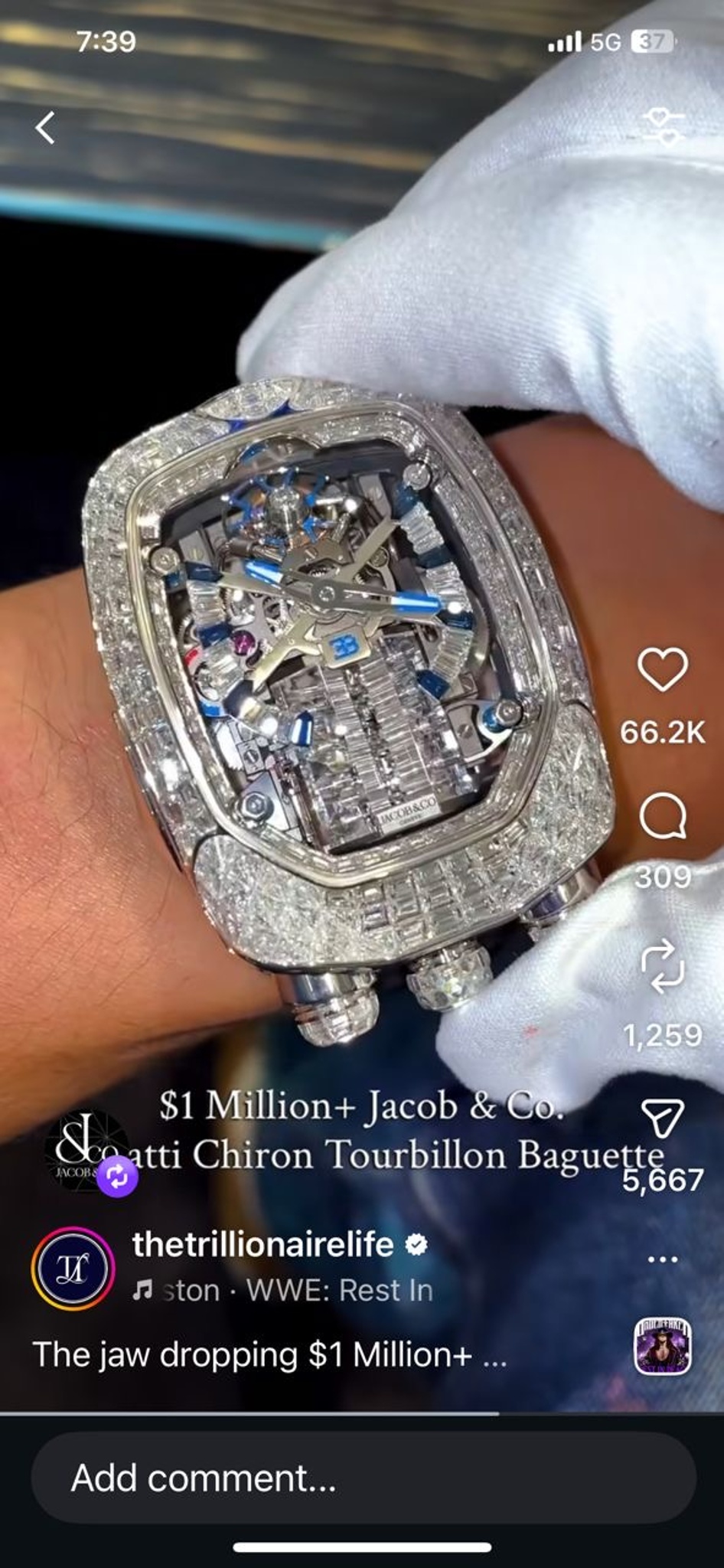724x1568 pixels.
Task: Open the audio cover thumbnail
Action: 663,1346
